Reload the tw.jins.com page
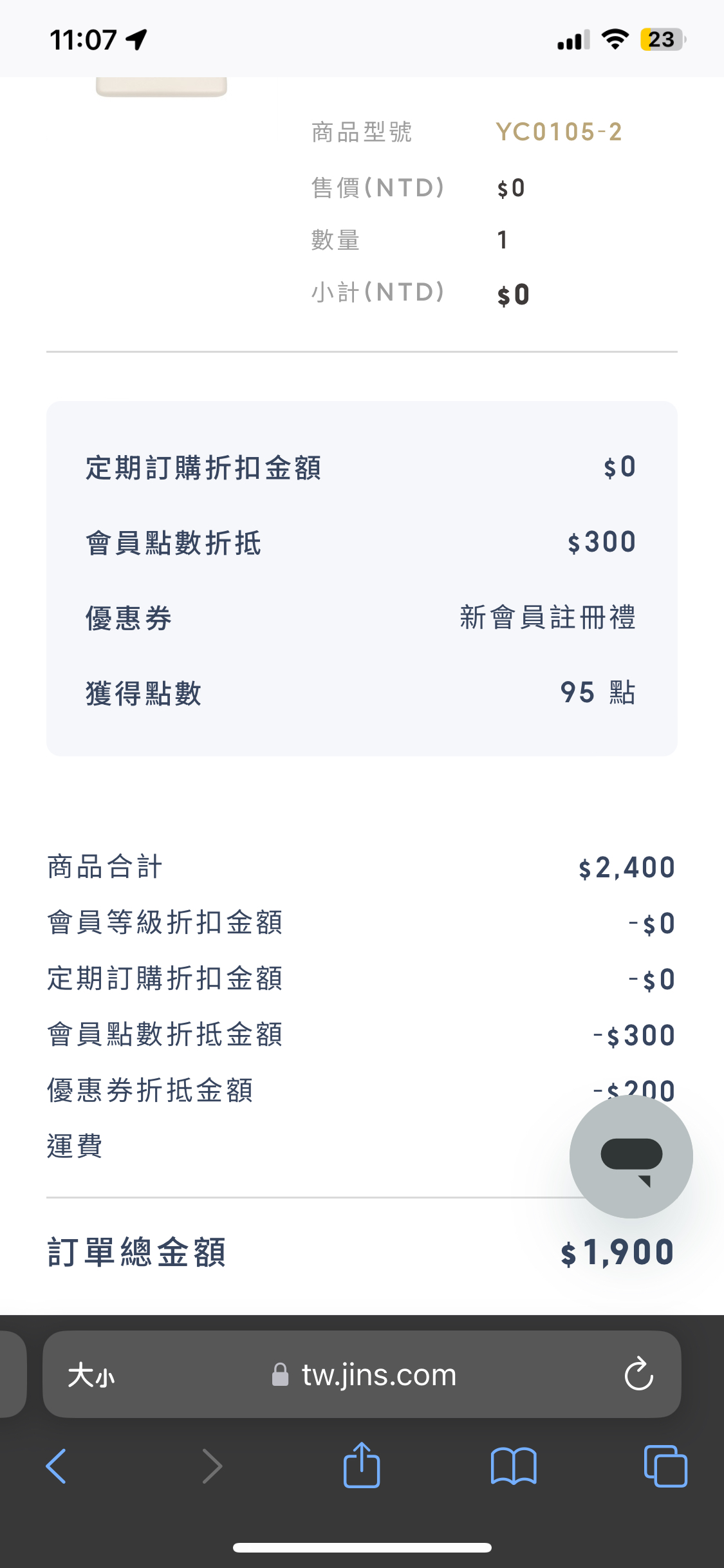 click(x=638, y=1374)
